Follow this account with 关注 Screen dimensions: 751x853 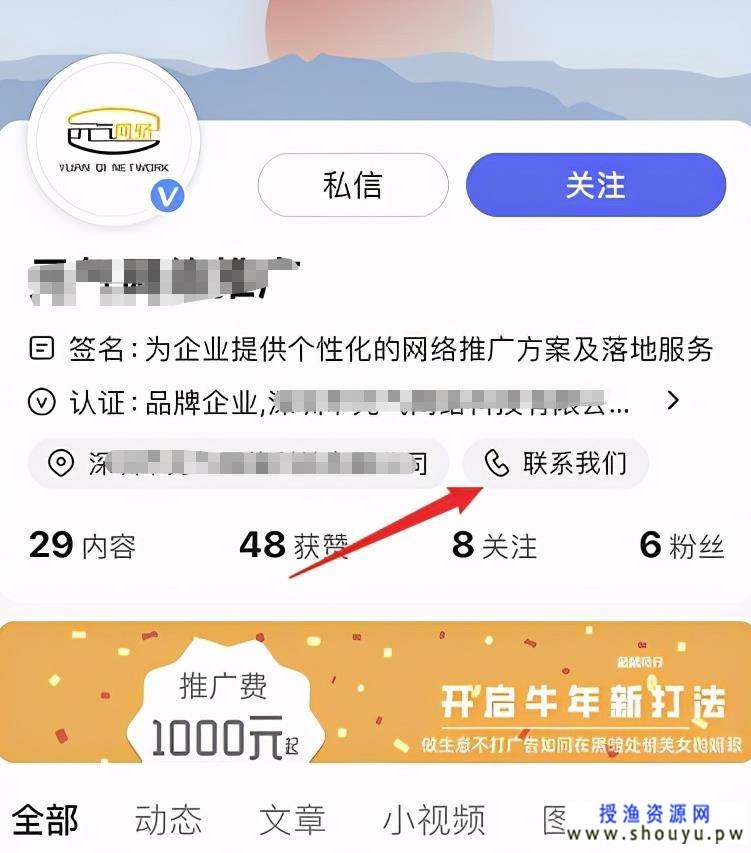tap(595, 185)
